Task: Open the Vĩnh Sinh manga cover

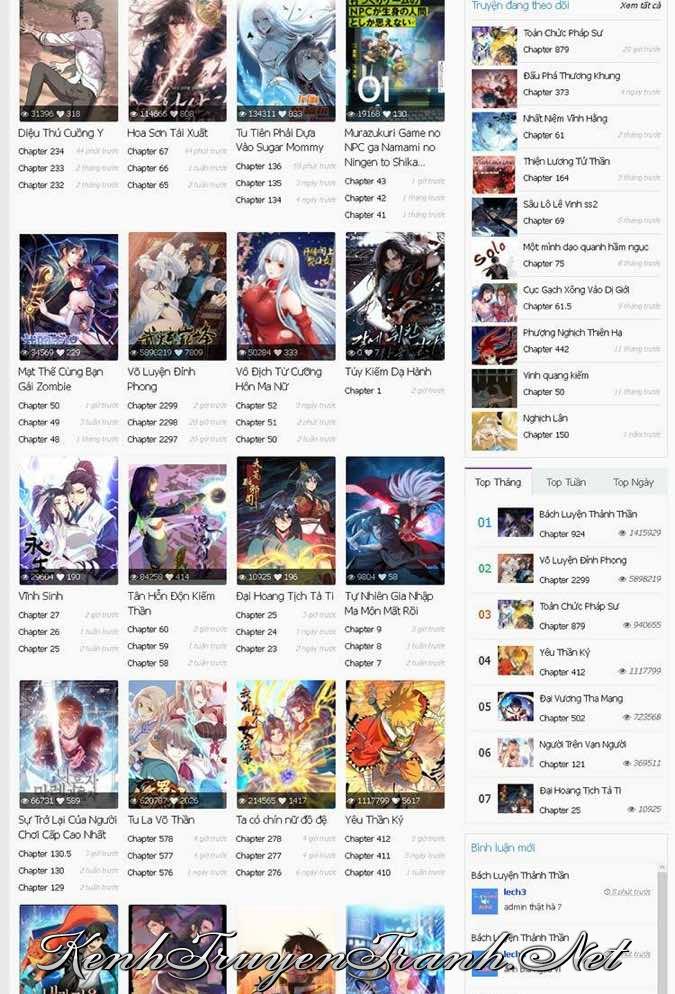Action: click(68, 520)
